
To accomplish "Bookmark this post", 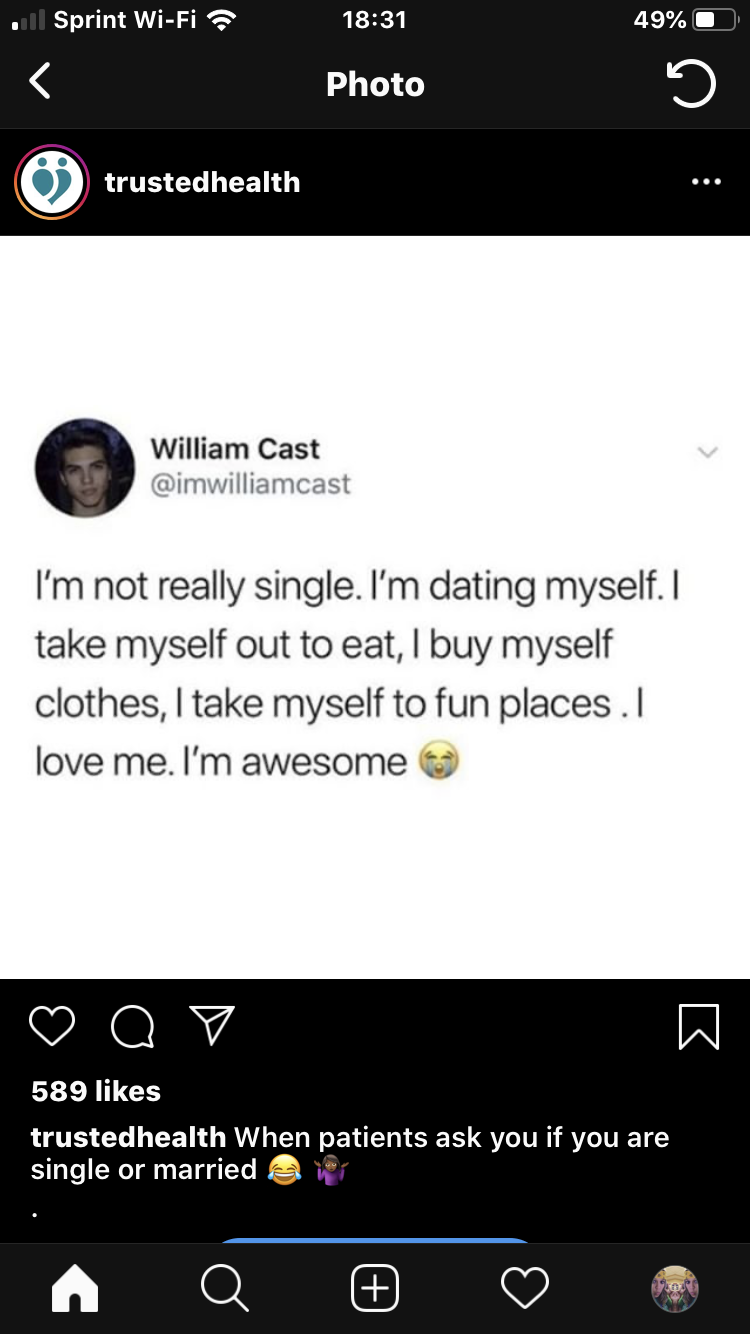I will coord(698,1026).
